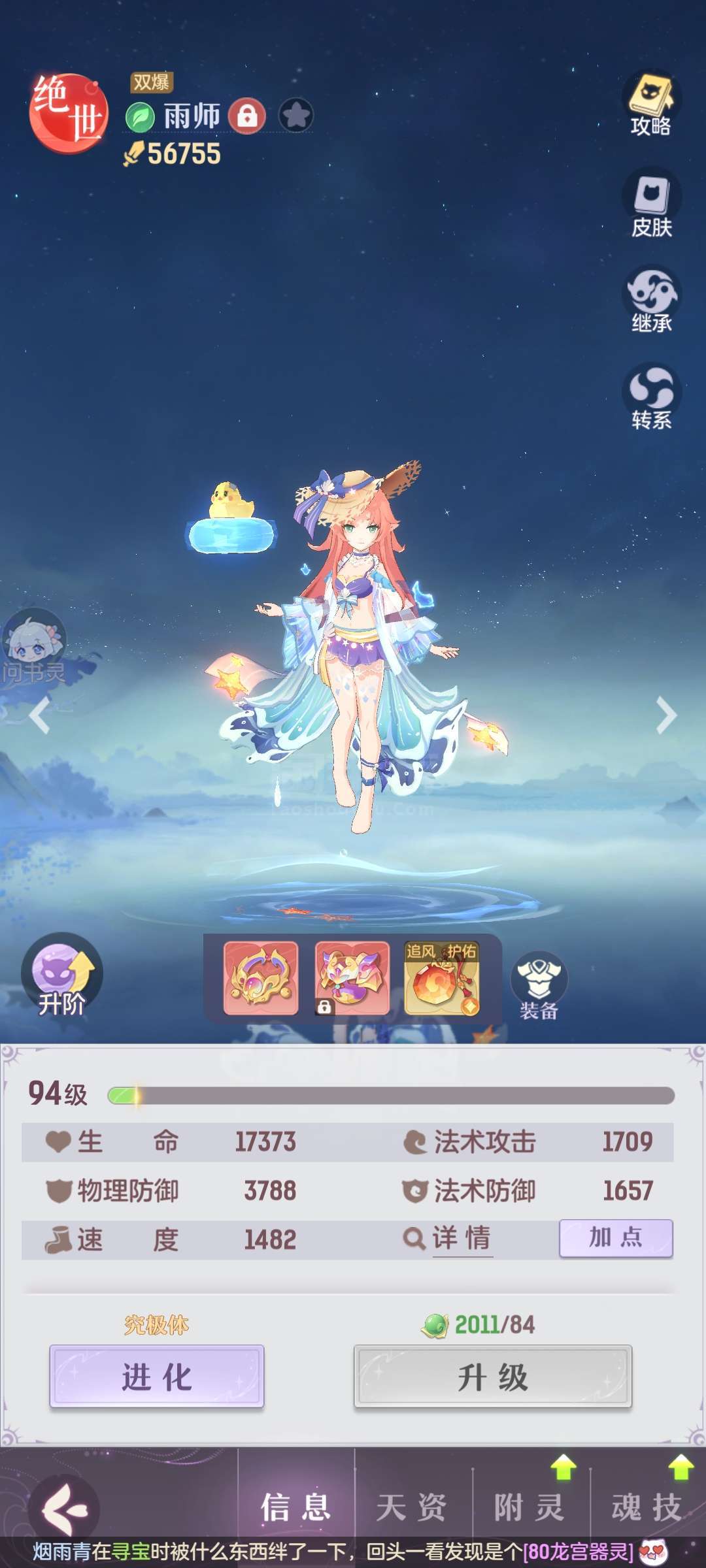Go to the previous spirit with left arrow
706x1568 pixels.
[x=39, y=715]
